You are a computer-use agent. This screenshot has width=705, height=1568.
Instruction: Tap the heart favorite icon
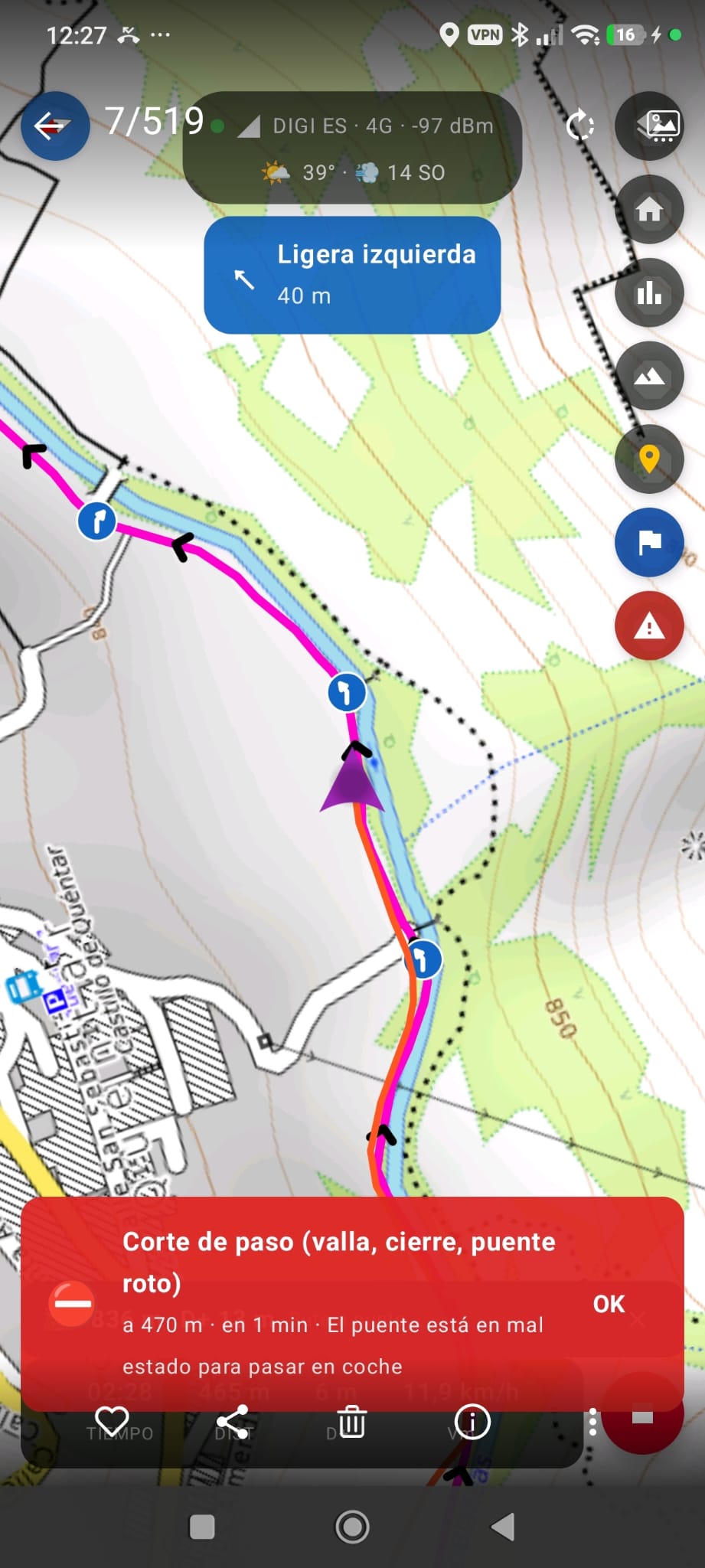pyautogui.click(x=112, y=1422)
